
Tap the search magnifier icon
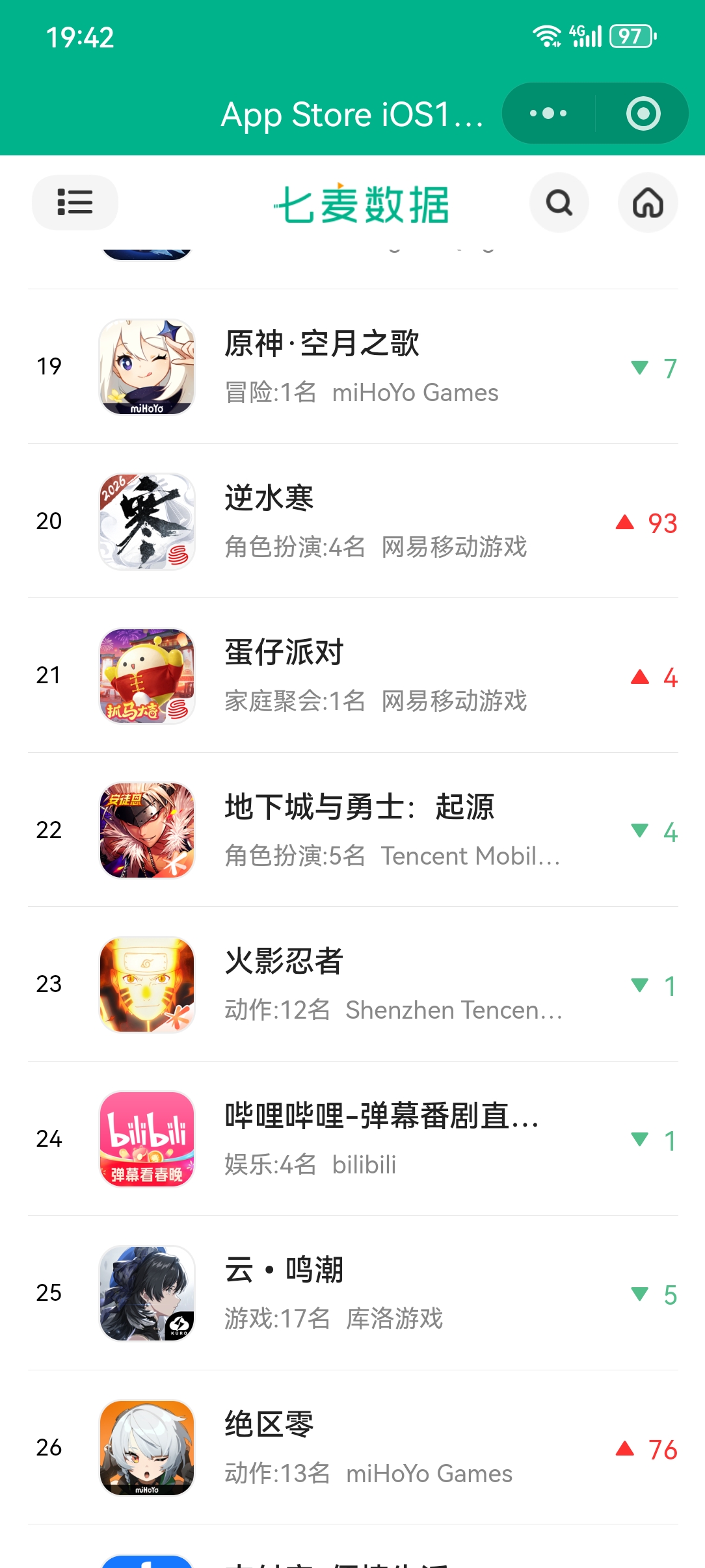[x=559, y=203]
